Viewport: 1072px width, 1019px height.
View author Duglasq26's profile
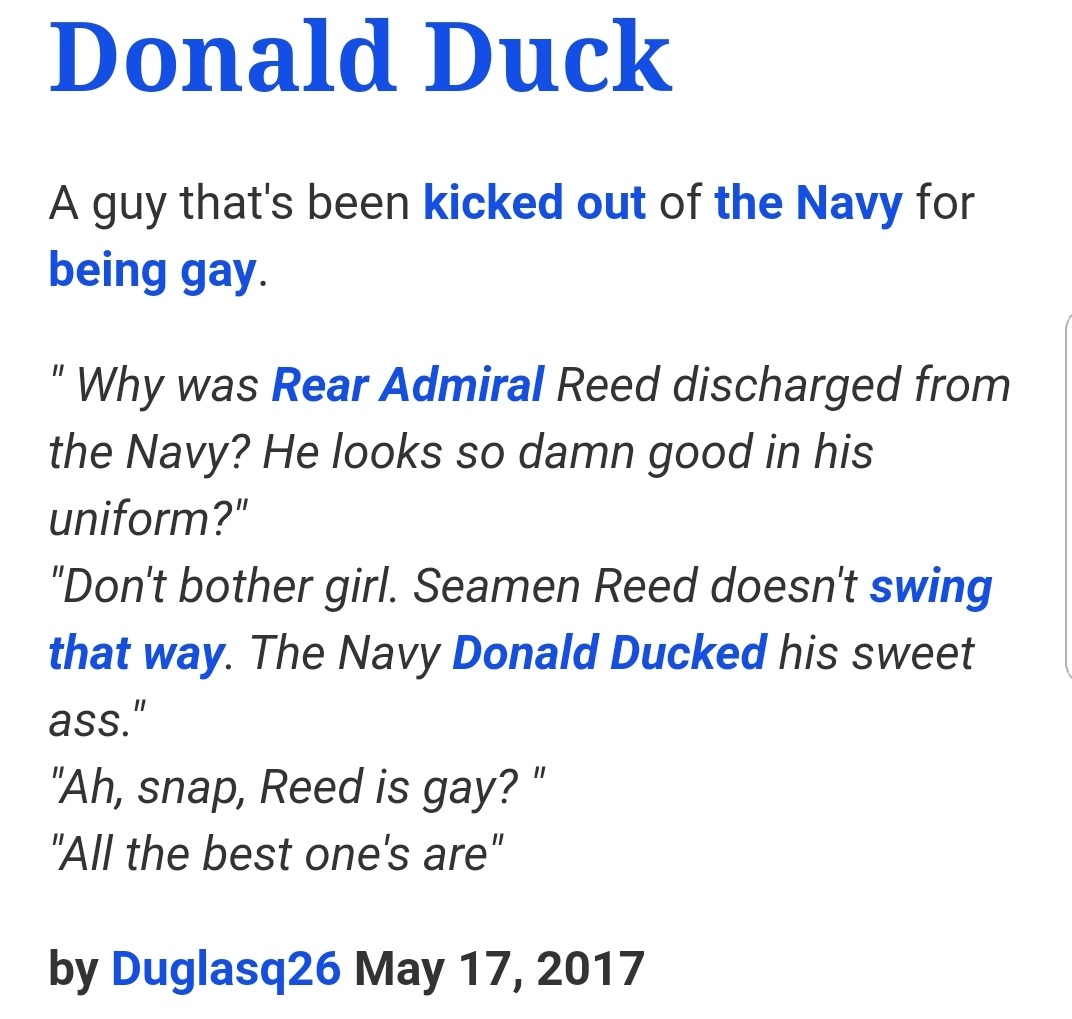tap(226, 967)
